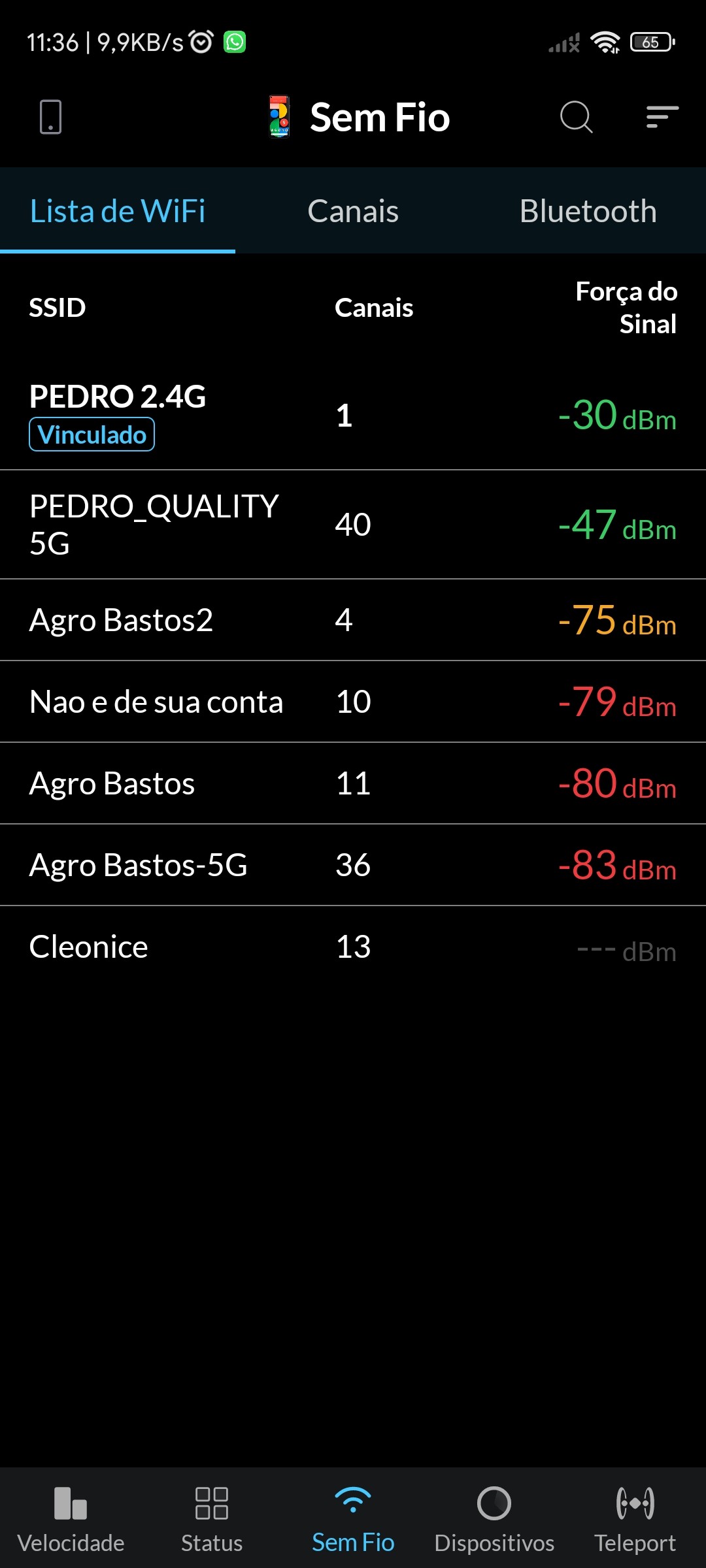Open the device icon in the top bar

[51, 117]
